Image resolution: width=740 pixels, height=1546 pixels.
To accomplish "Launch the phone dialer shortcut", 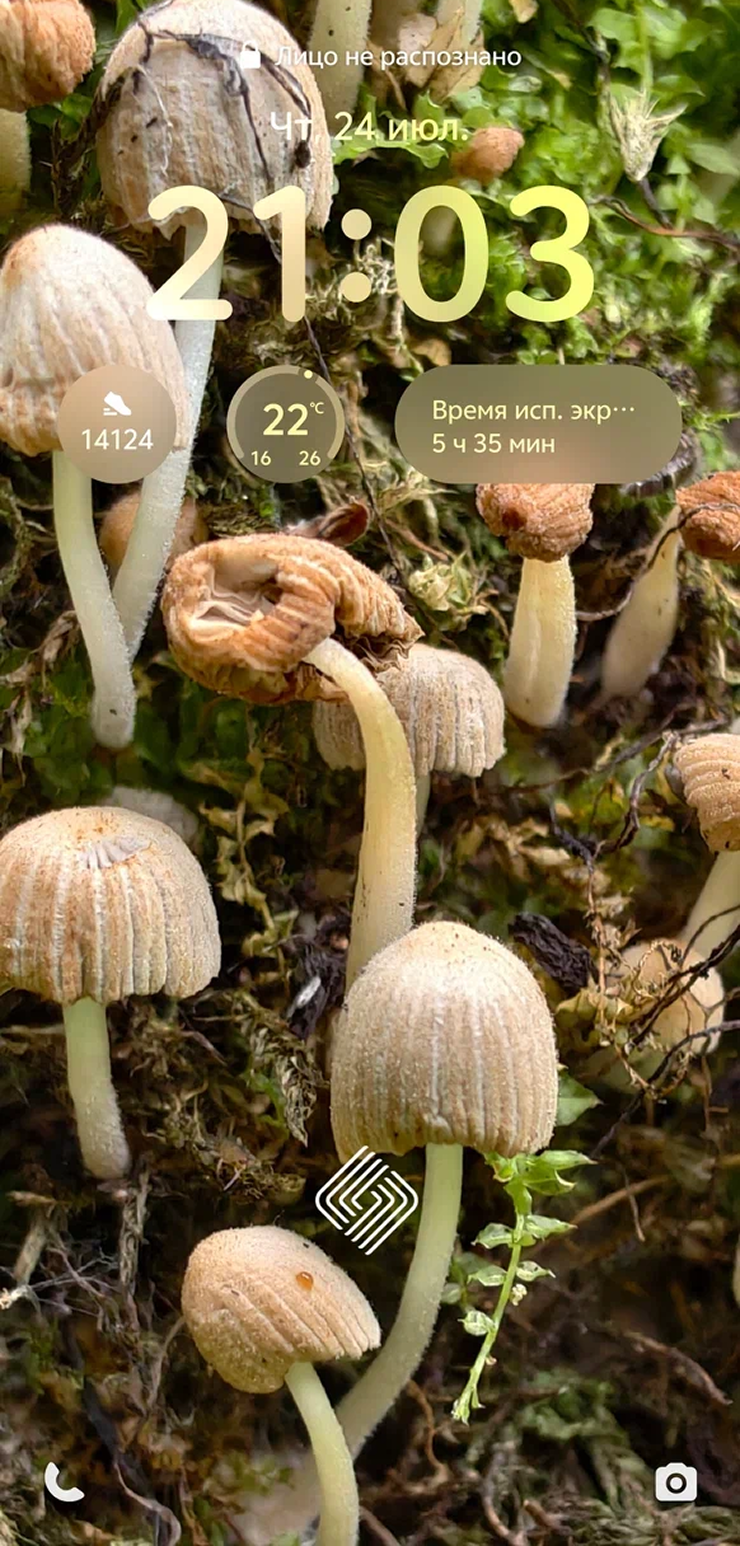I will (x=64, y=1481).
